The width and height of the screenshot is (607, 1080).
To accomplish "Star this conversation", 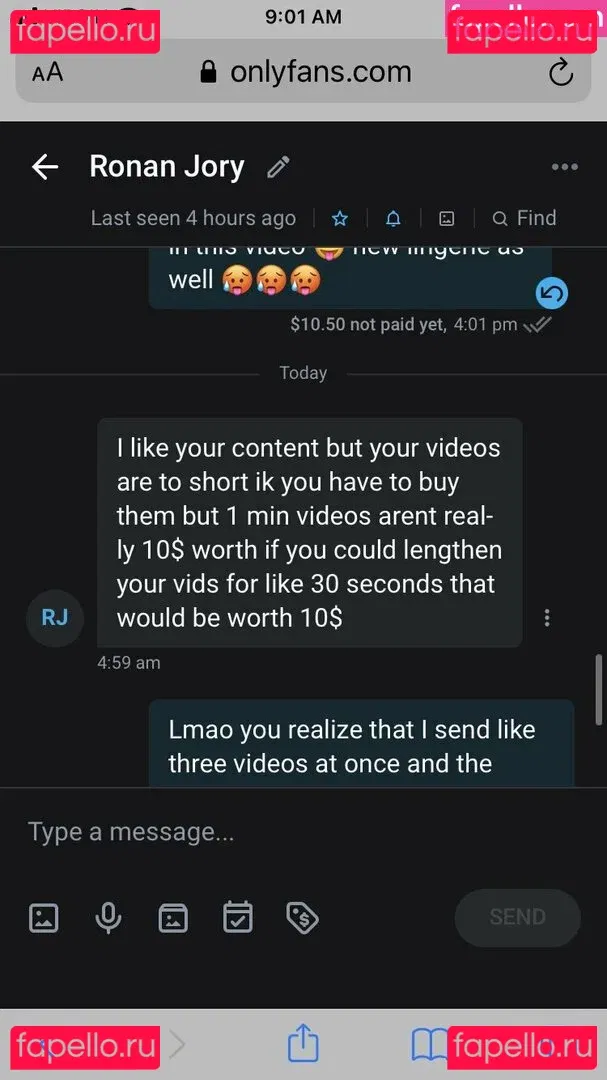I will point(340,218).
